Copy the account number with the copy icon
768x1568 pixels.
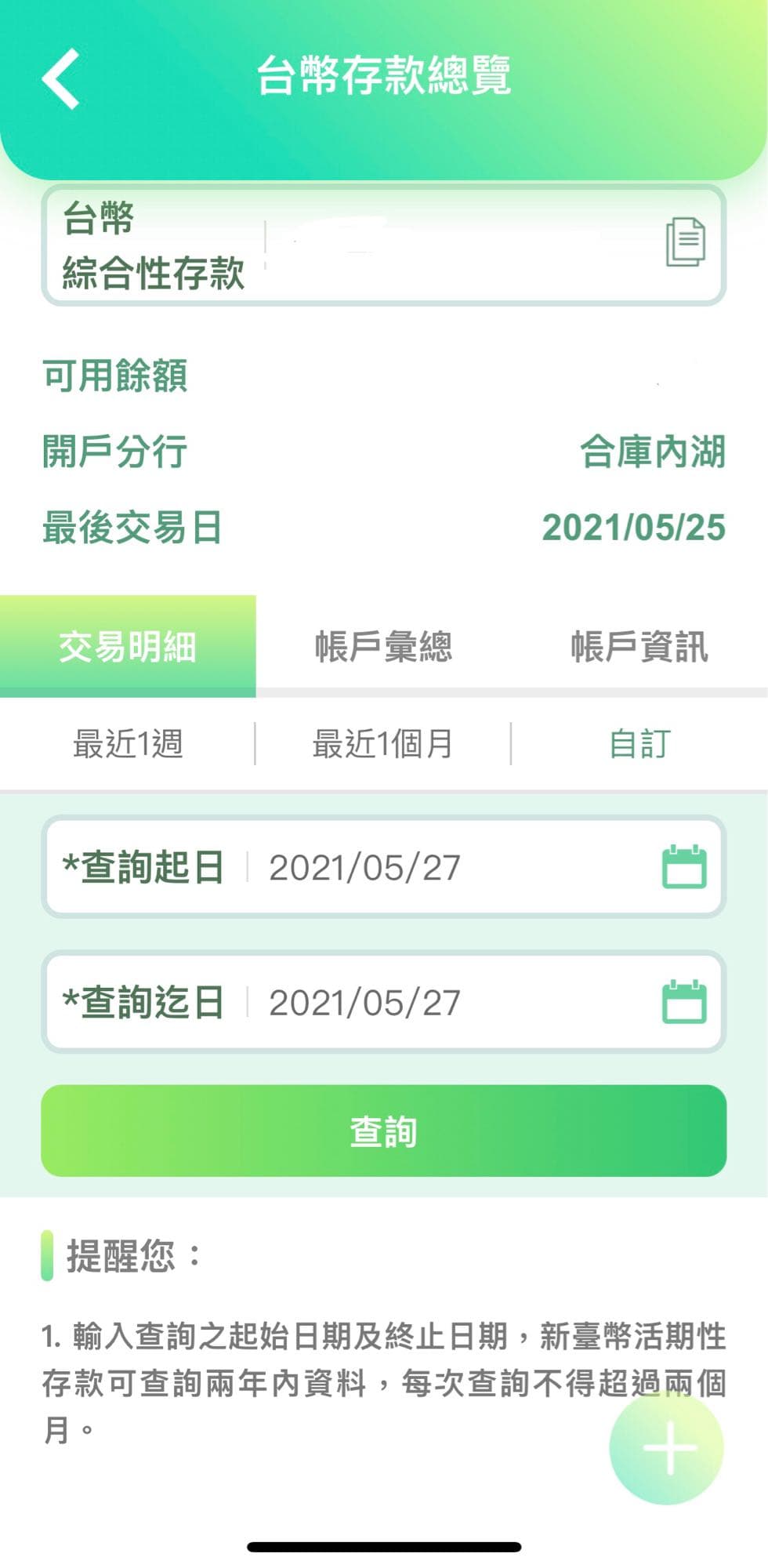coord(685,240)
